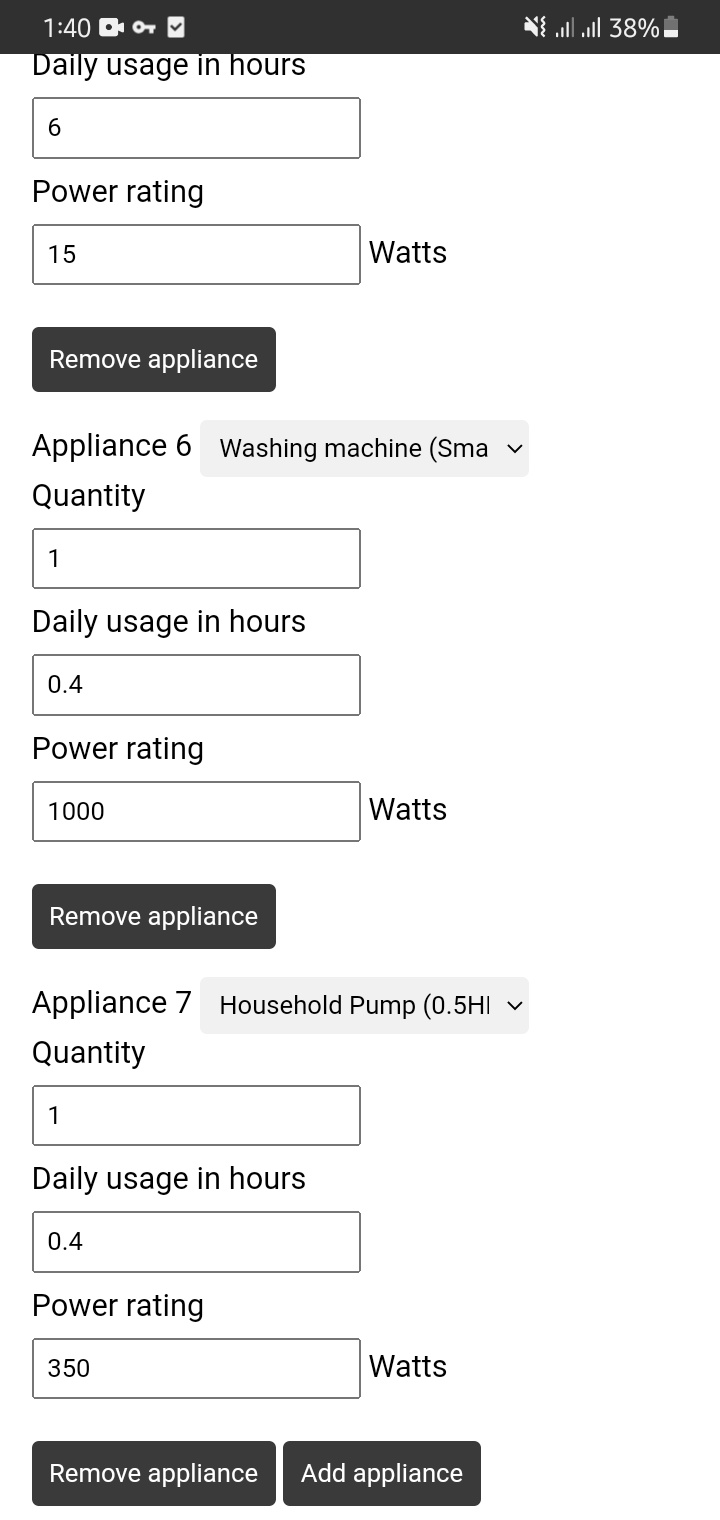Open the Appliance 7 Household Pump dropdown

click(x=364, y=1005)
